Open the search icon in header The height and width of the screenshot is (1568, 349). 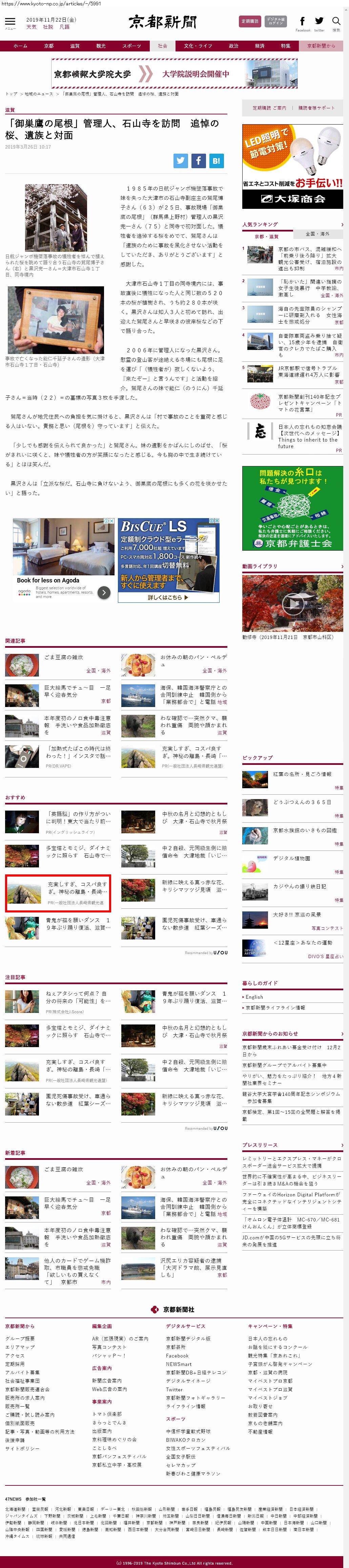(x=336, y=22)
